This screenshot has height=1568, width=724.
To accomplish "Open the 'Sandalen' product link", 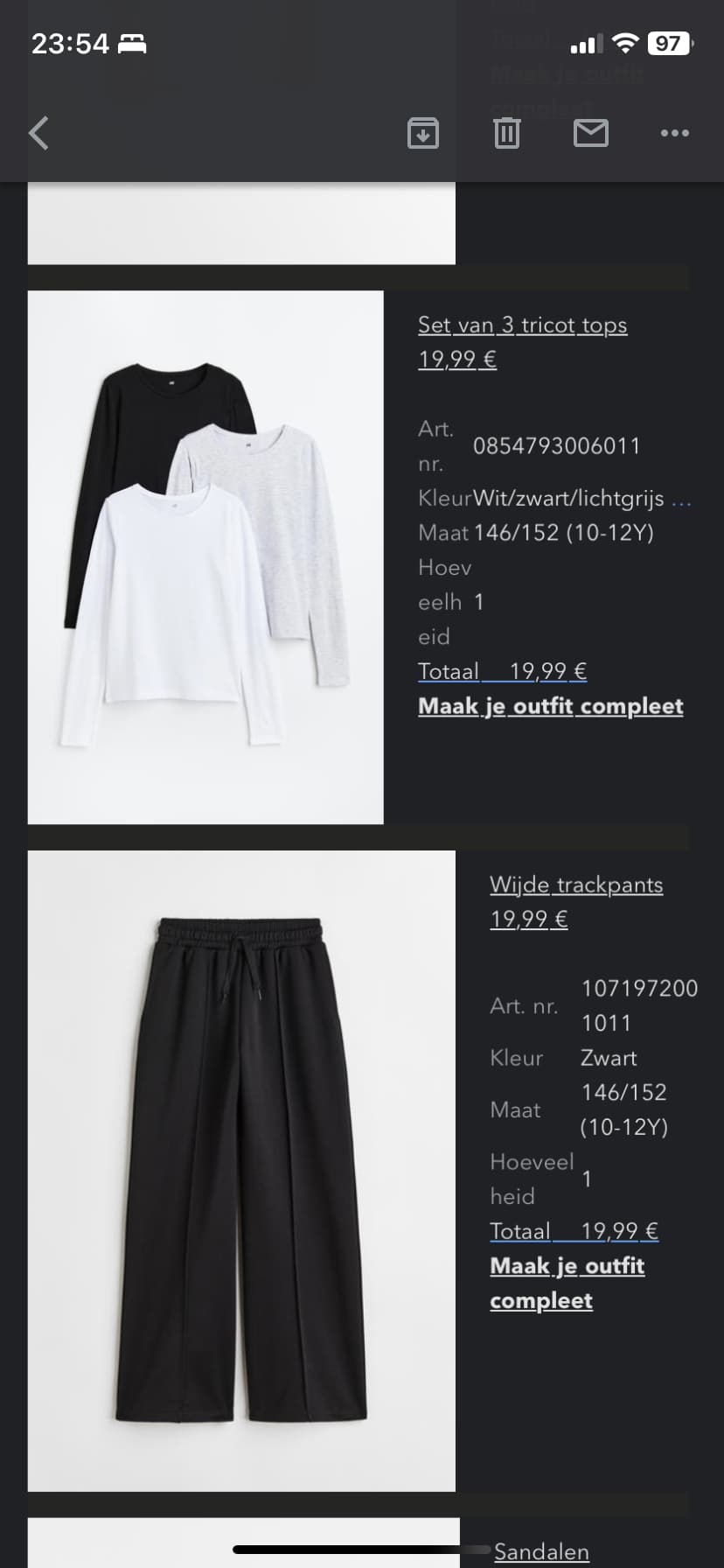I will 541,1551.
